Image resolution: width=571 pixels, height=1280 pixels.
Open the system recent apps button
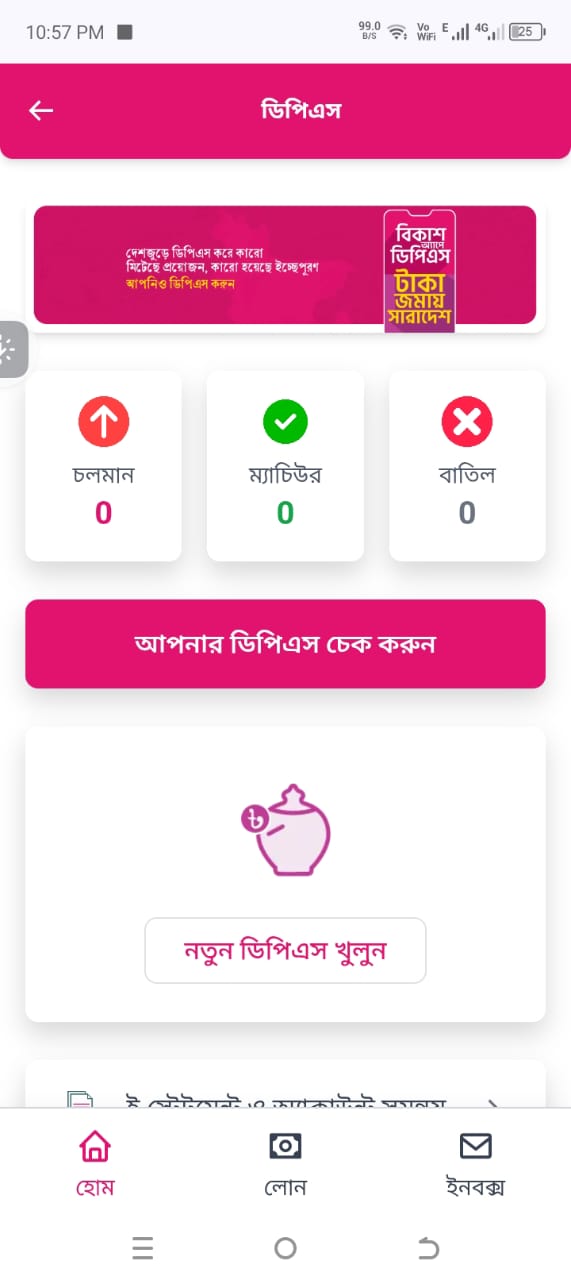(x=143, y=1247)
